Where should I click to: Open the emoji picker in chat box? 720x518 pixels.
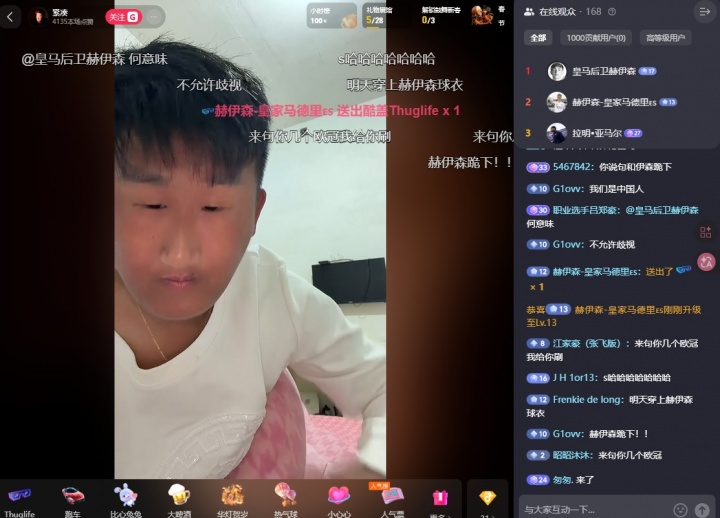[680, 509]
